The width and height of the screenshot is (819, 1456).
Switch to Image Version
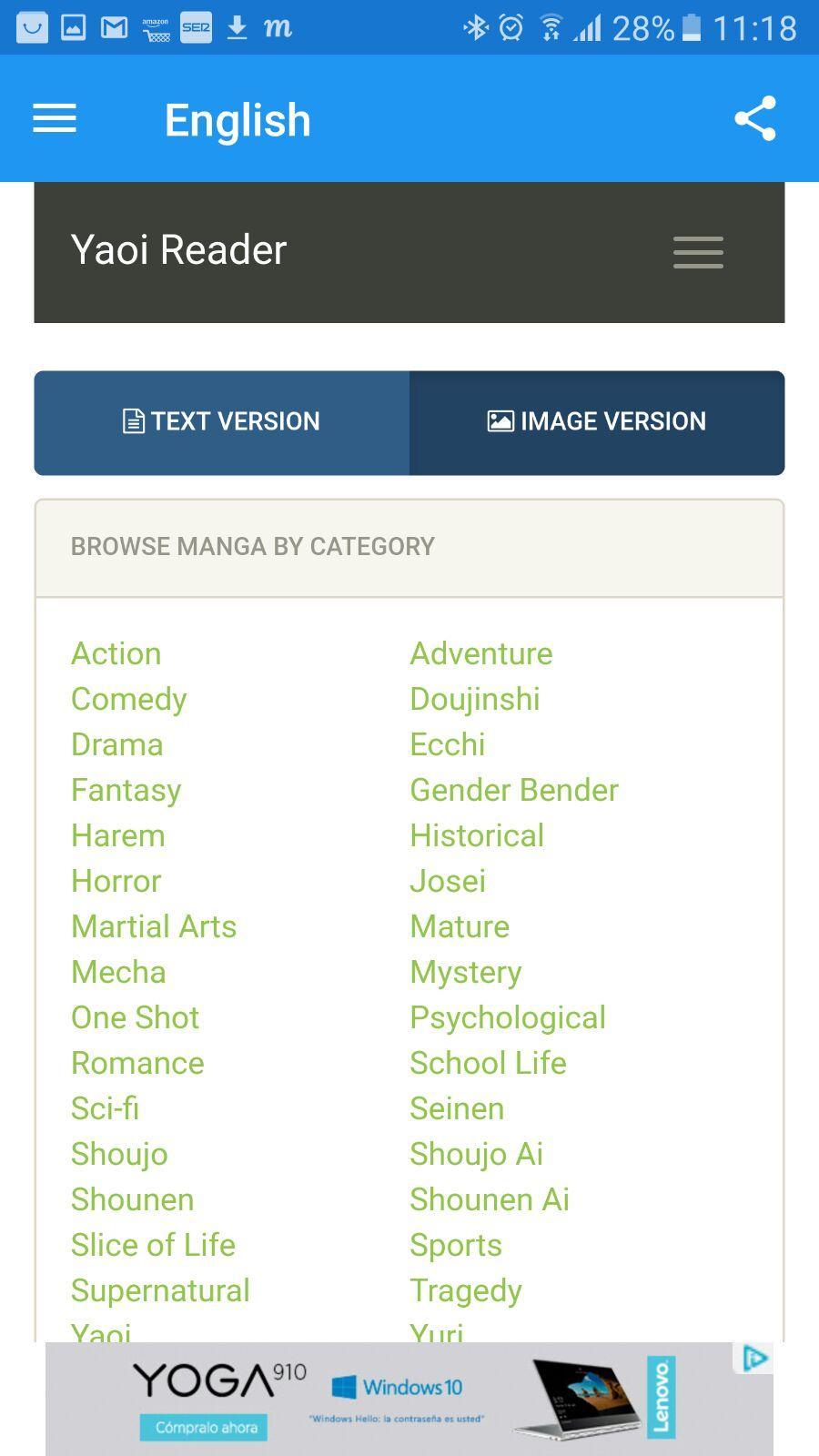tap(597, 422)
